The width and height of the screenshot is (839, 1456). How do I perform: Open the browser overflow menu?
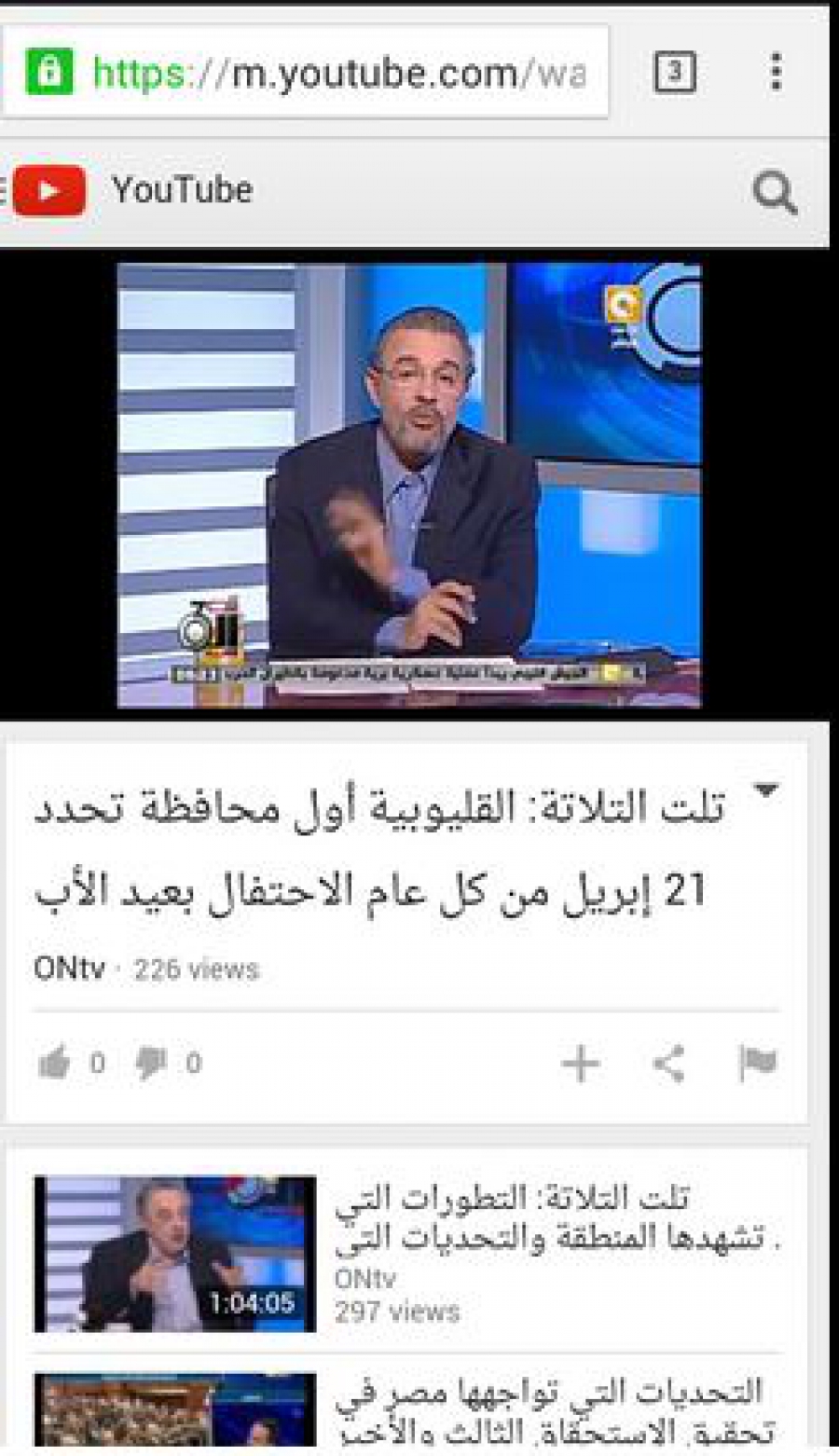tap(776, 72)
